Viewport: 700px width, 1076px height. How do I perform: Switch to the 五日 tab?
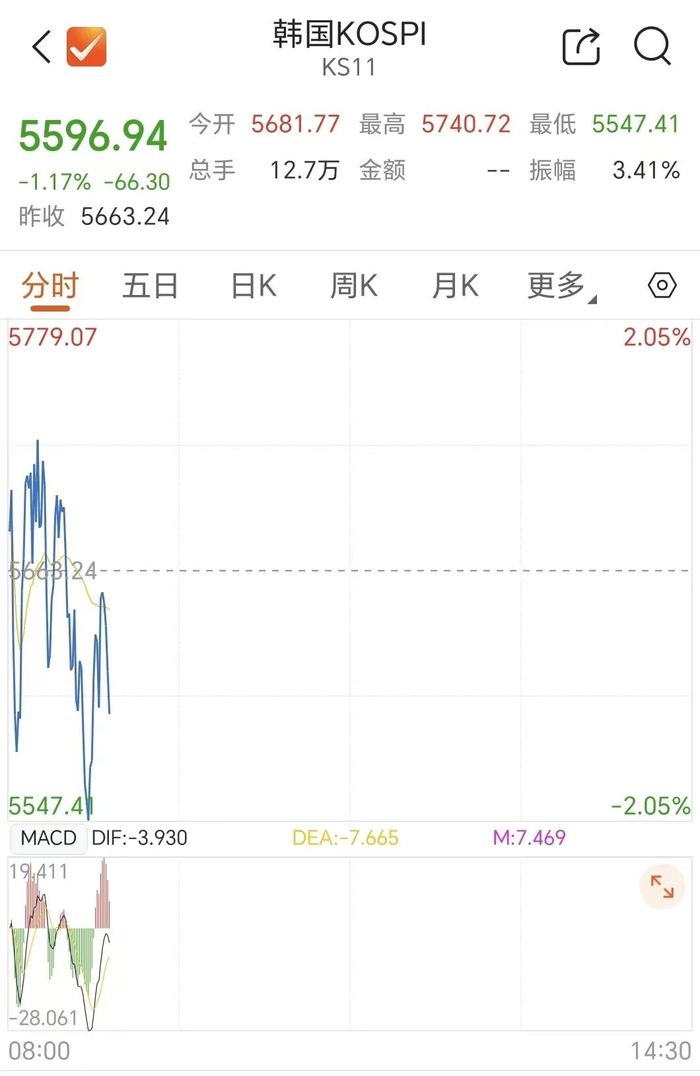150,285
